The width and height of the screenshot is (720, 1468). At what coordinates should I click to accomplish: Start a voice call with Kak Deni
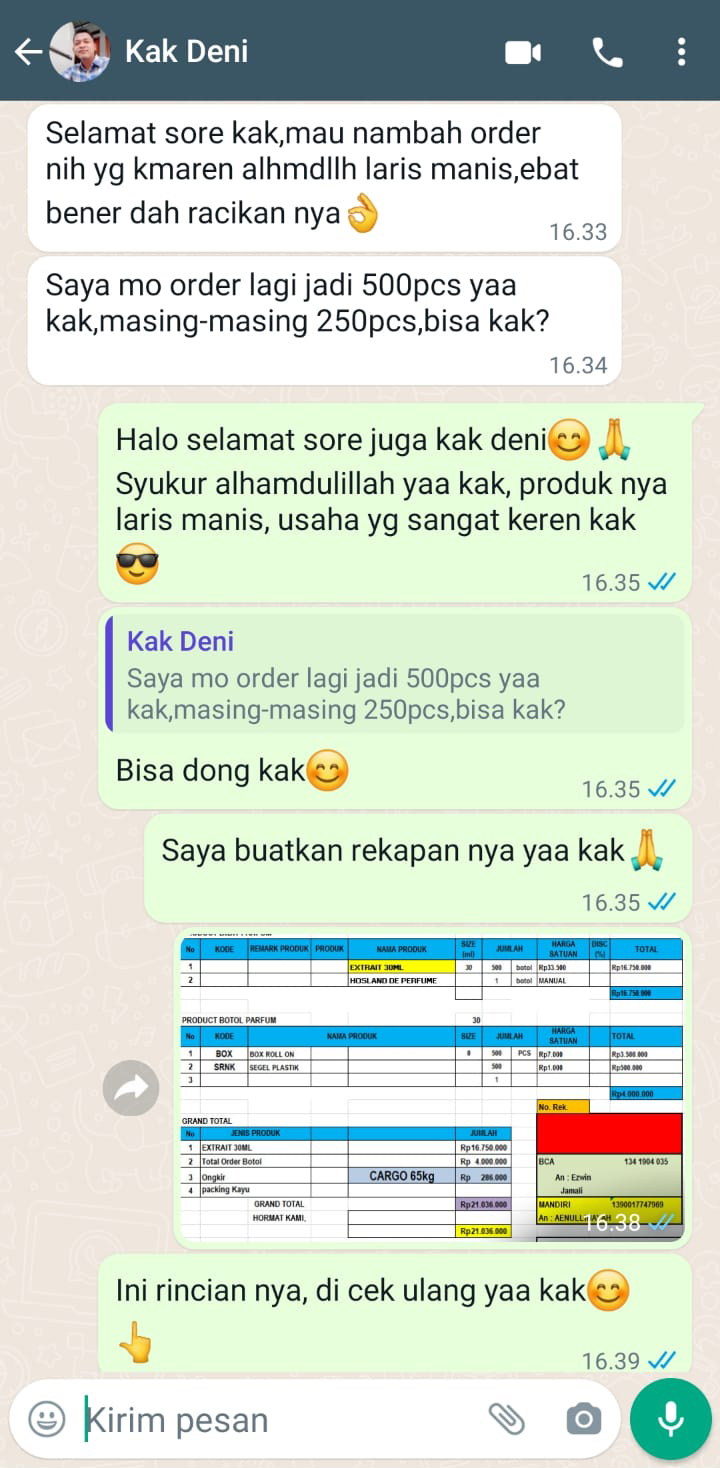click(607, 52)
